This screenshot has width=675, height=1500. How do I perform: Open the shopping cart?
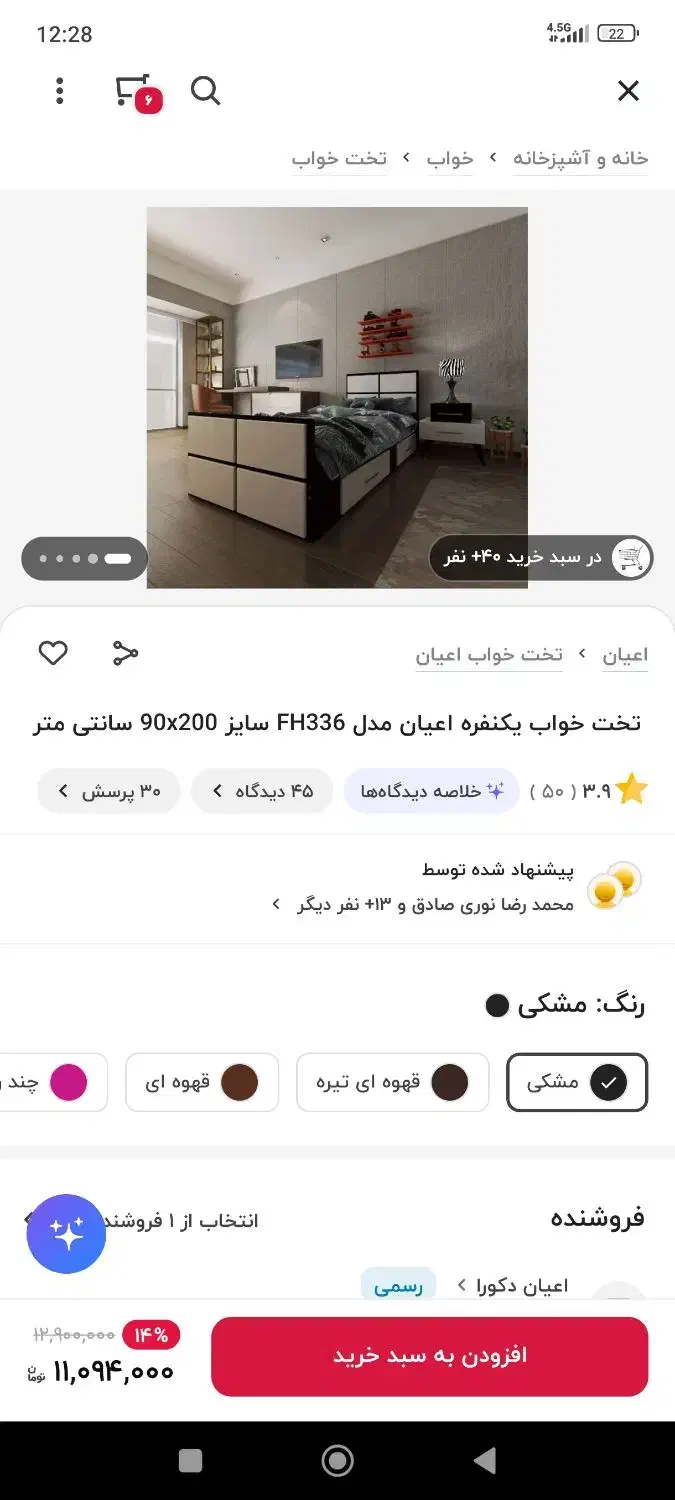[136, 91]
